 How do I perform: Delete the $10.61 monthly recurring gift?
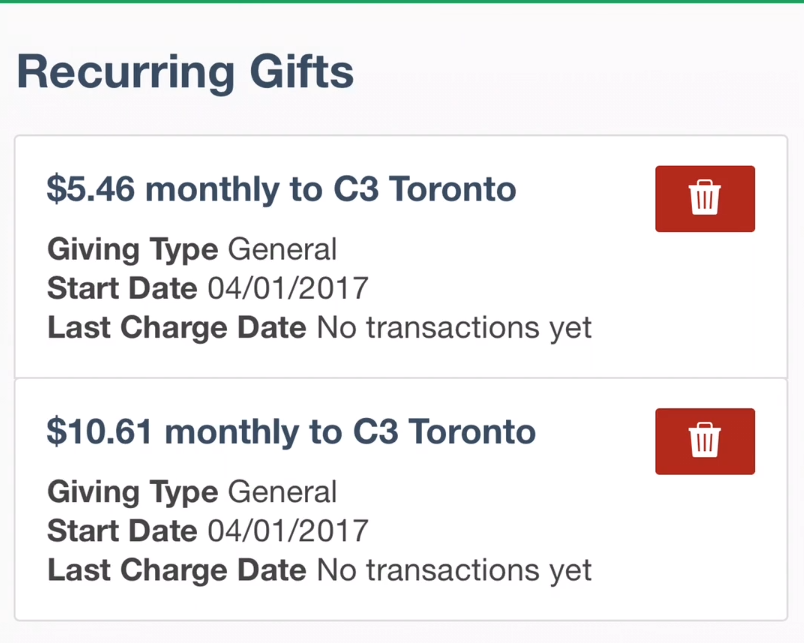704,441
